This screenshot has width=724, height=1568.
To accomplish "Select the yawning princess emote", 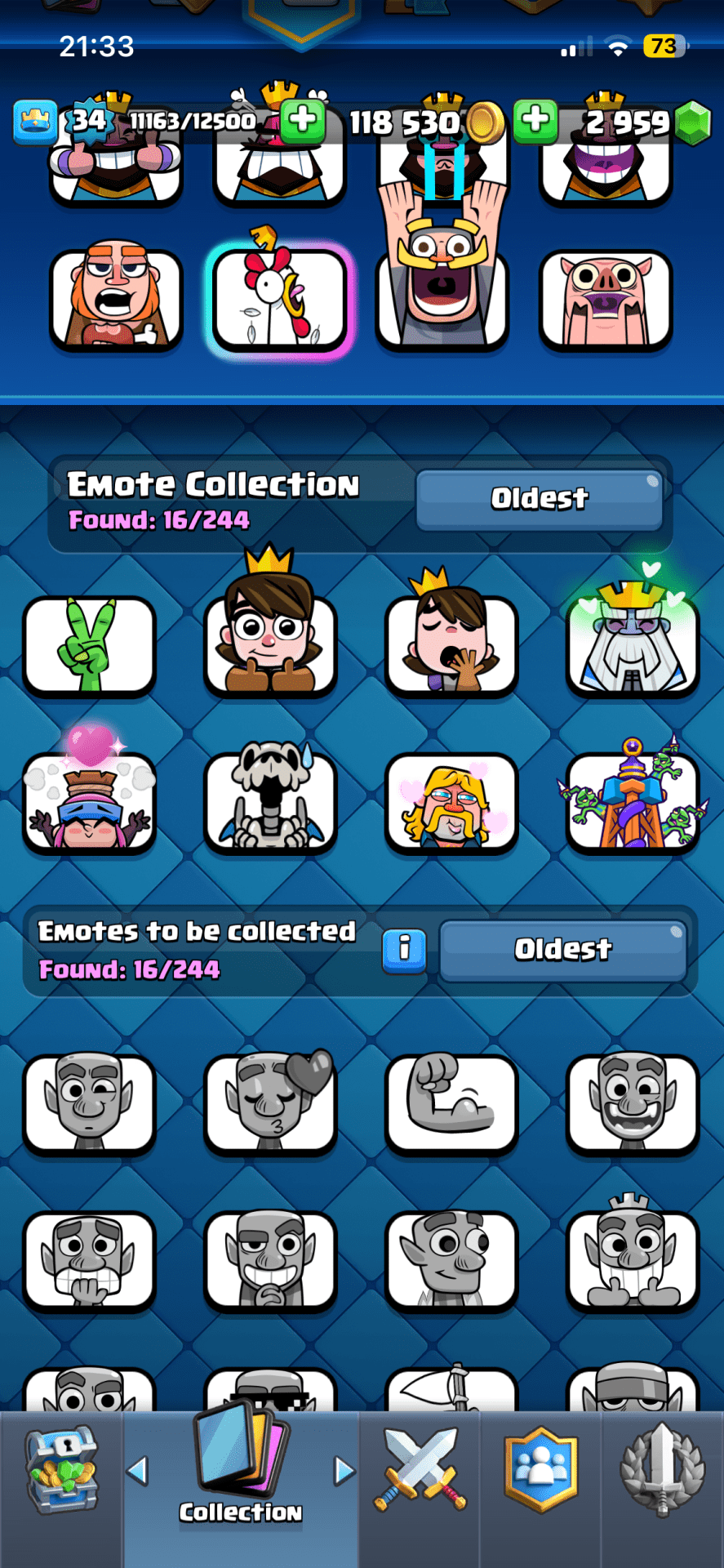I will click(451, 646).
